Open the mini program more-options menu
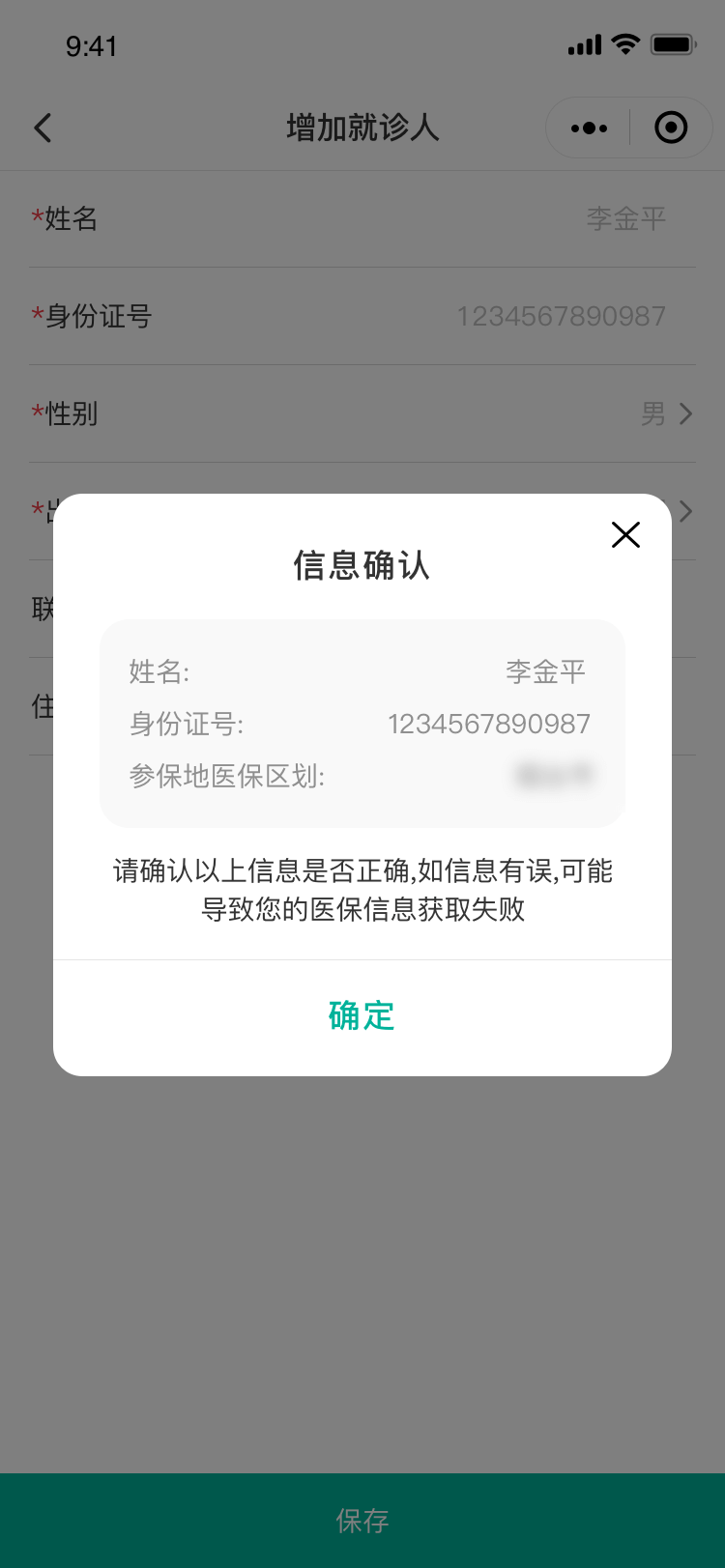The height and width of the screenshot is (1568, 725). (589, 128)
